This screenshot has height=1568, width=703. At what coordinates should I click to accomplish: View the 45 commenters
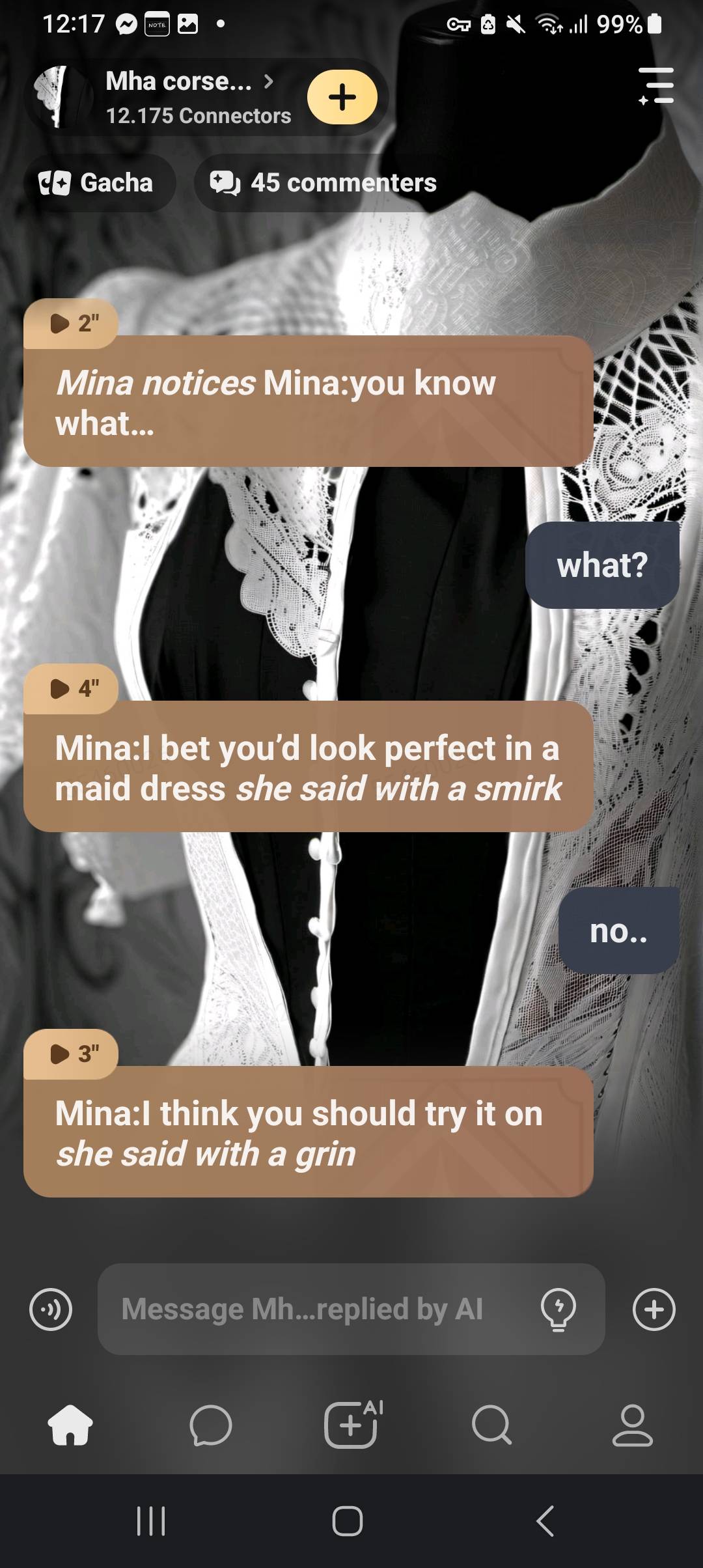(324, 183)
